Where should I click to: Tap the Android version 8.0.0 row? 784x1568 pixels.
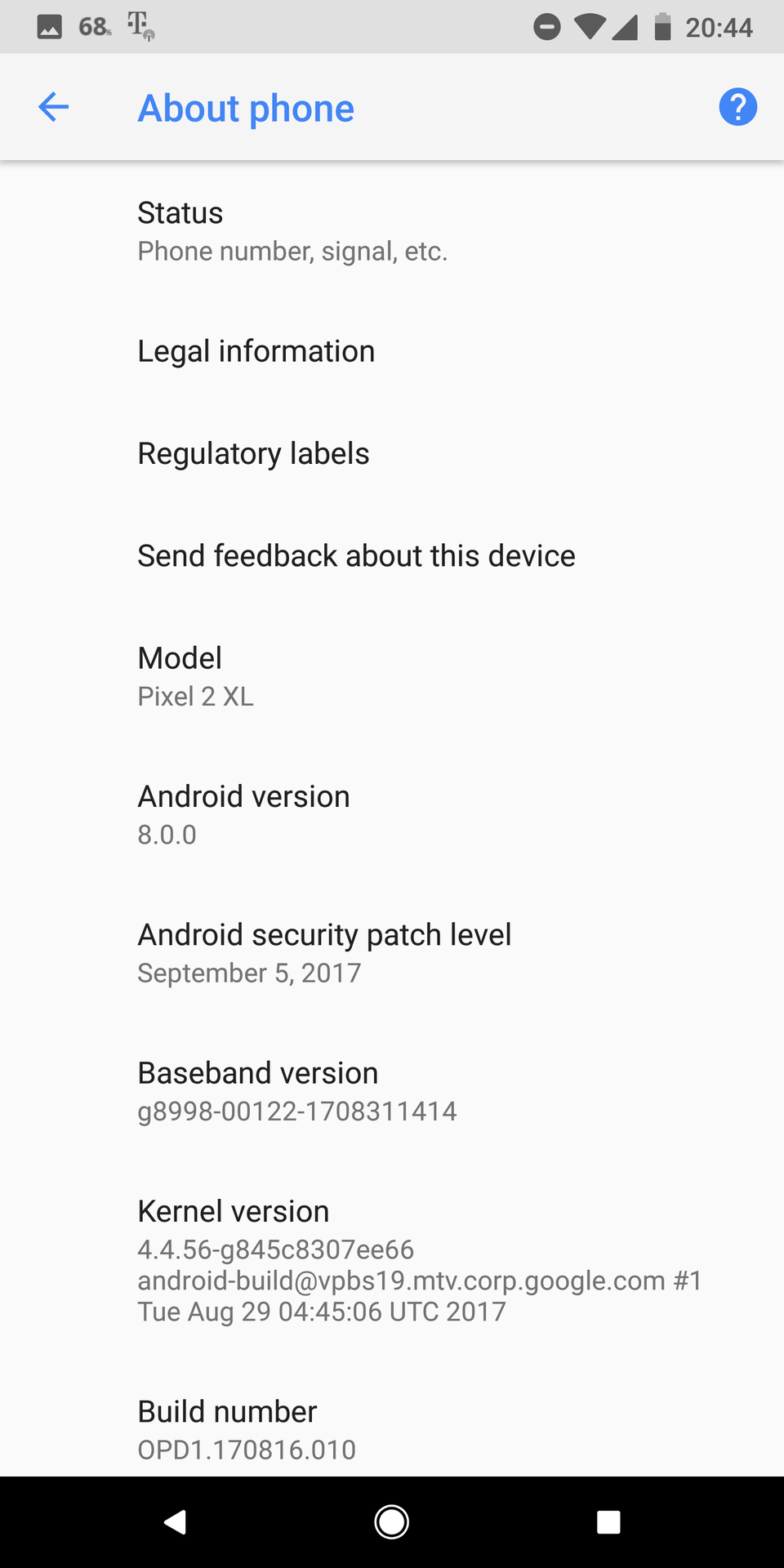392,814
